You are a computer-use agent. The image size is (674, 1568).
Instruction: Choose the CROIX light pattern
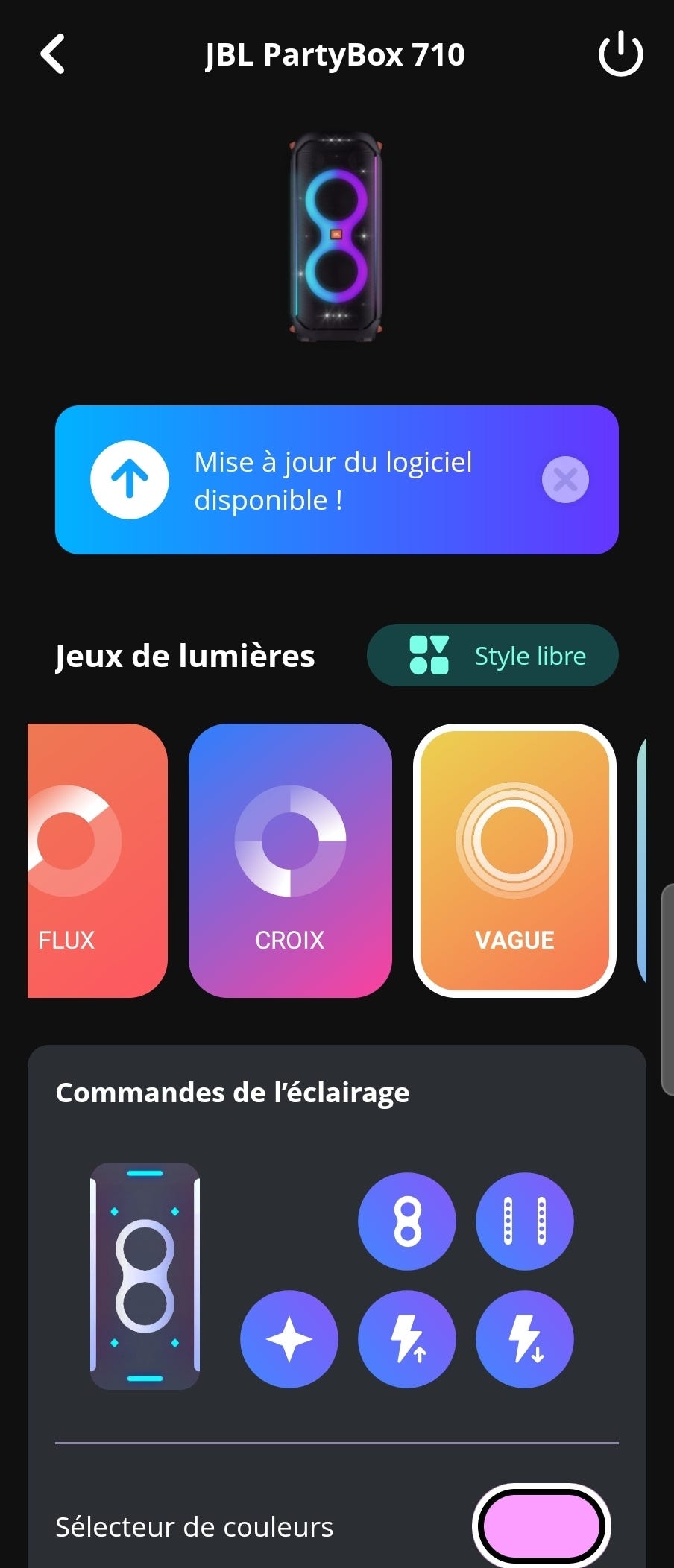pos(290,860)
